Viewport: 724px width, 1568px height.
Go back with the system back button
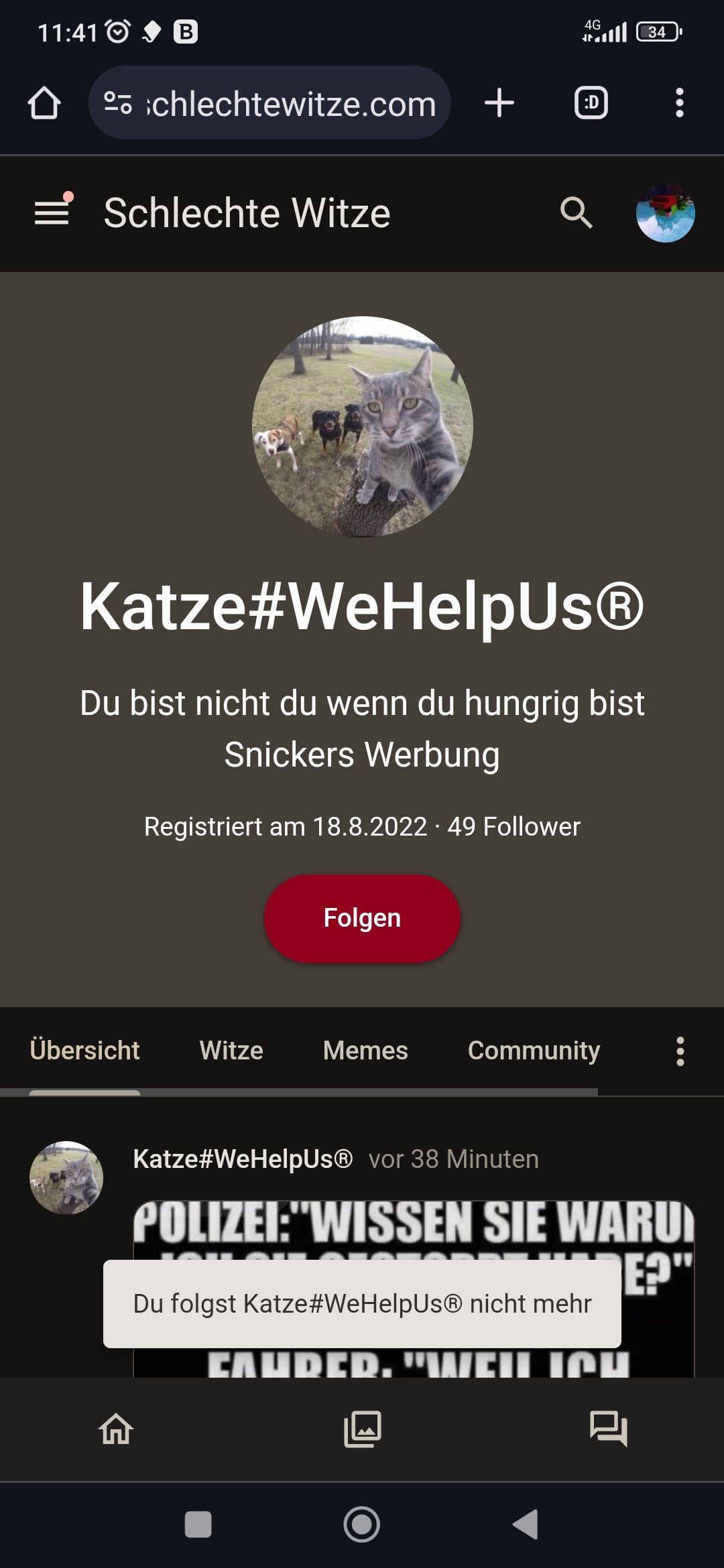526,1524
